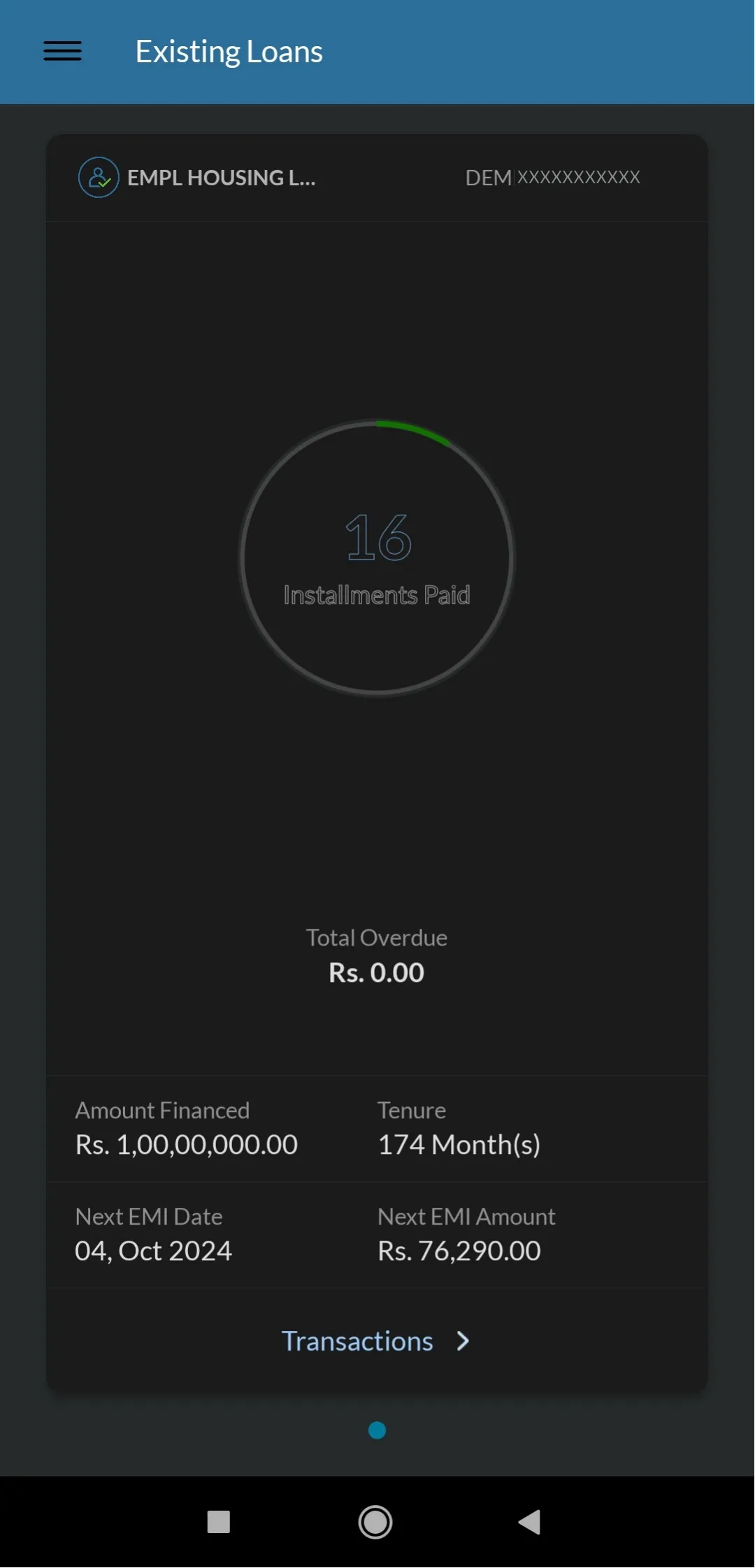Select the Existing Loans title bar

tap(229, 51)
